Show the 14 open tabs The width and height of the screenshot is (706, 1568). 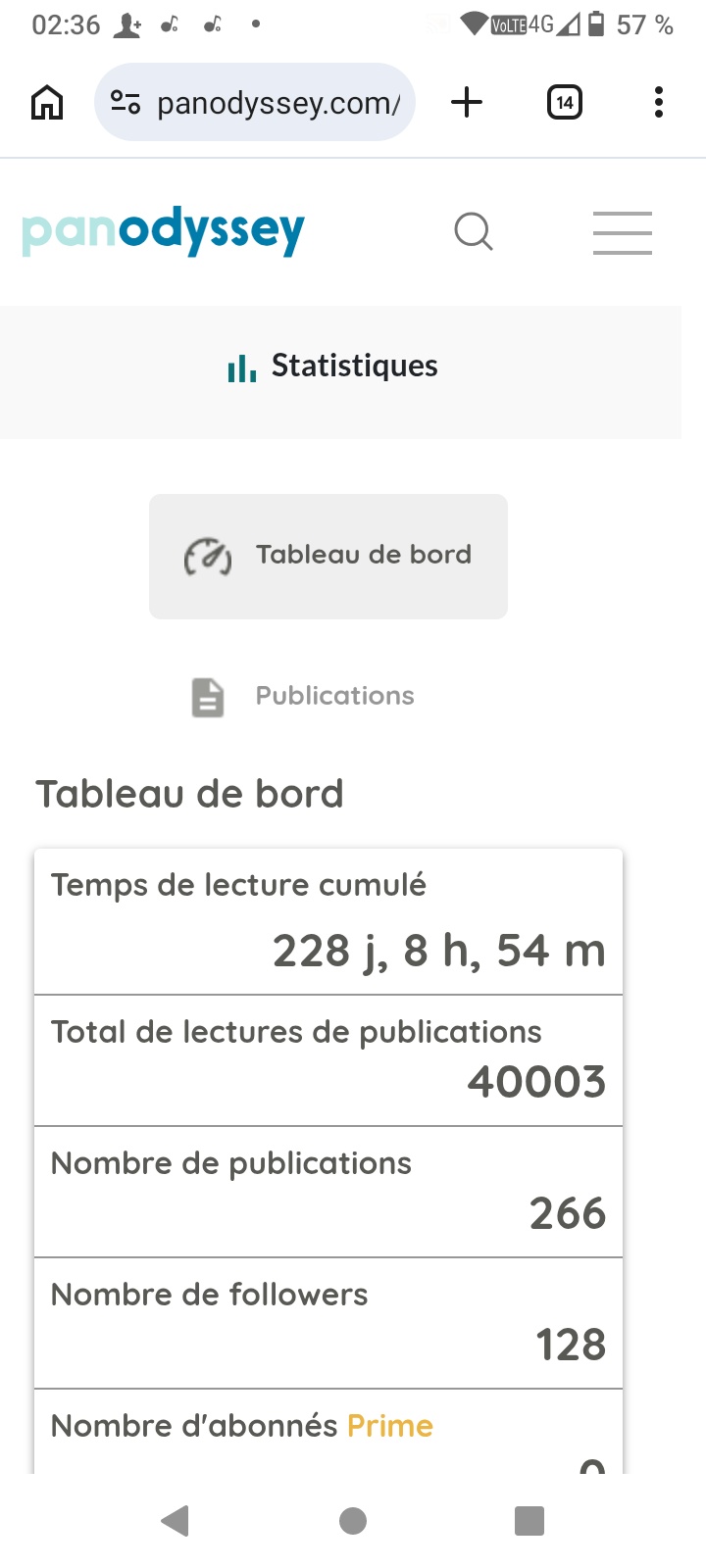click(x=564, y=102)
